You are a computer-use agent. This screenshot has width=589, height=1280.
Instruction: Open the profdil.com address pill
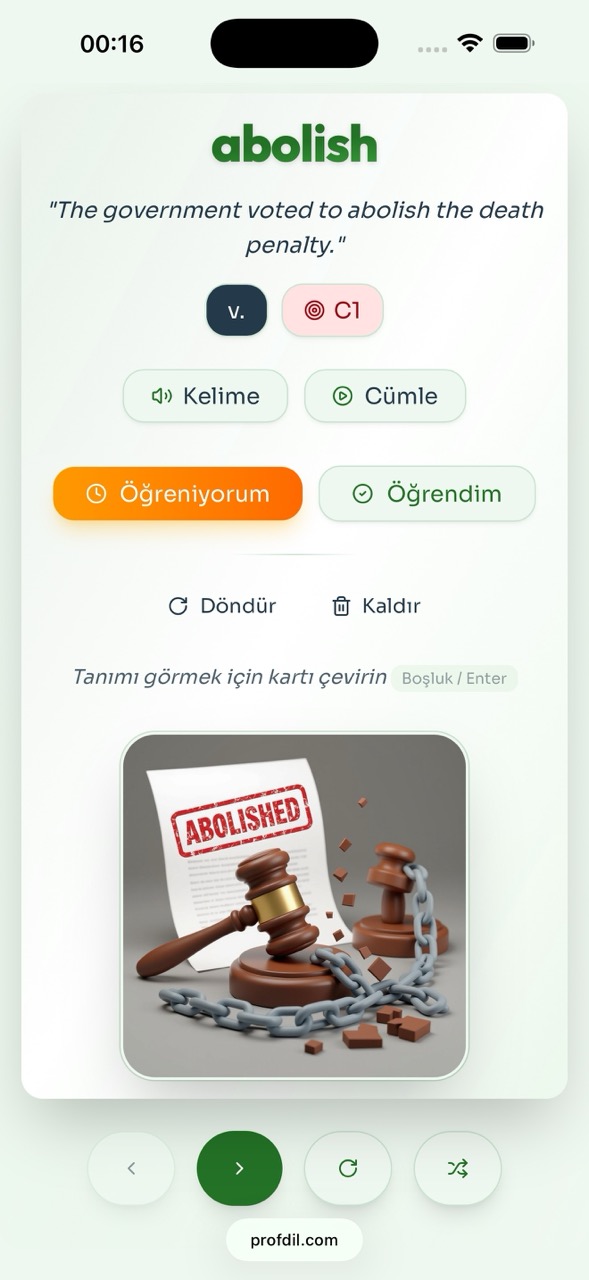pos(294,1240)
